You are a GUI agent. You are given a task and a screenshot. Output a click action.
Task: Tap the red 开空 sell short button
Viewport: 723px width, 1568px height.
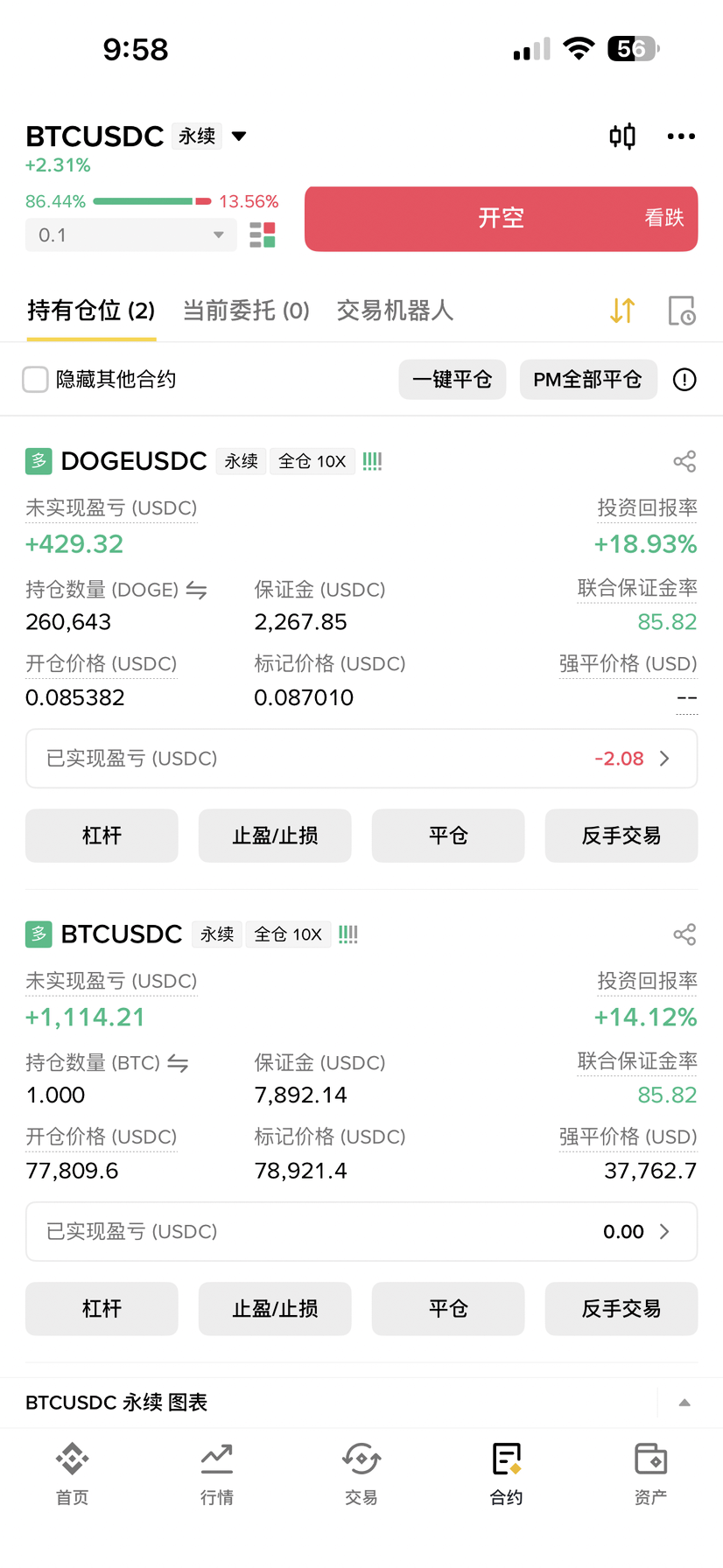[x=501, y=219]
